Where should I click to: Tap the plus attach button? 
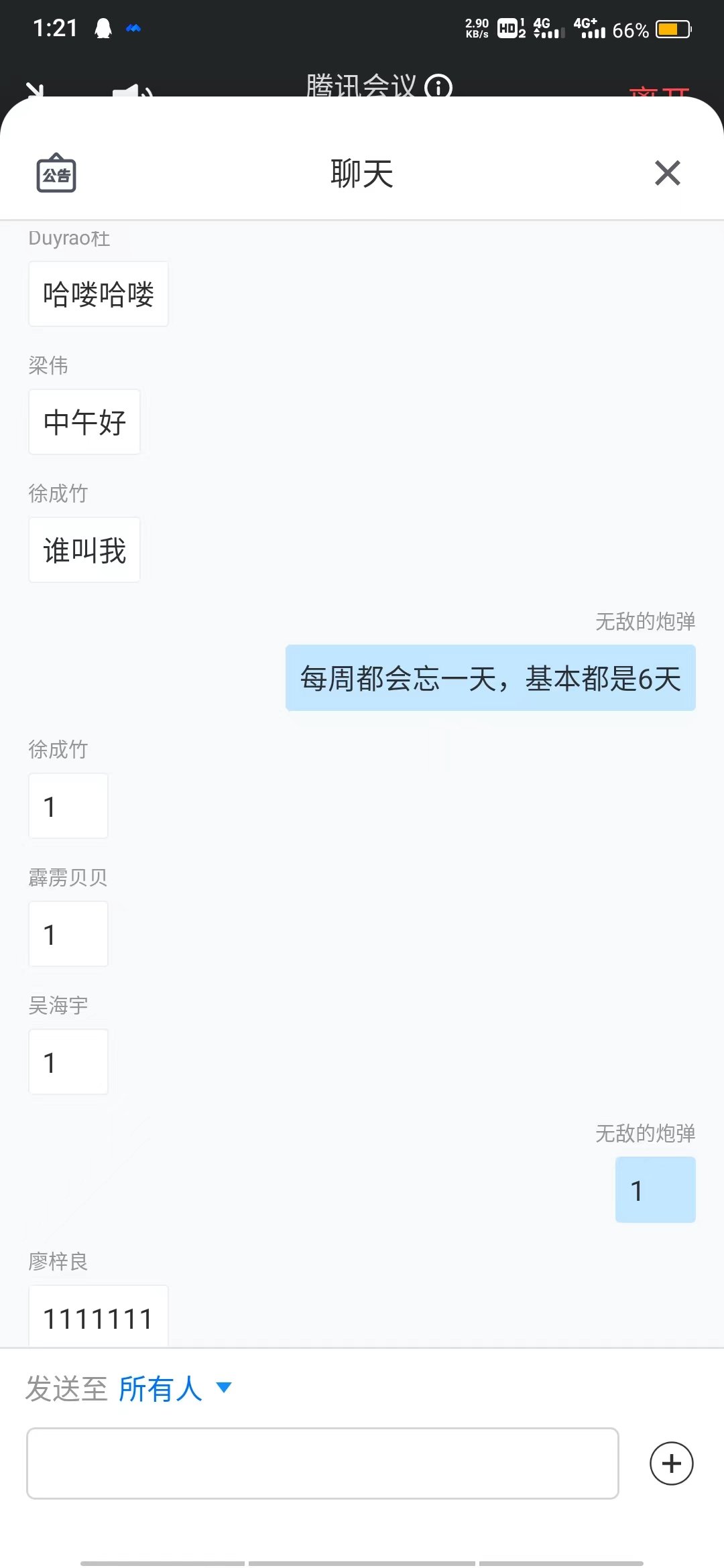tap(671, 1463)
